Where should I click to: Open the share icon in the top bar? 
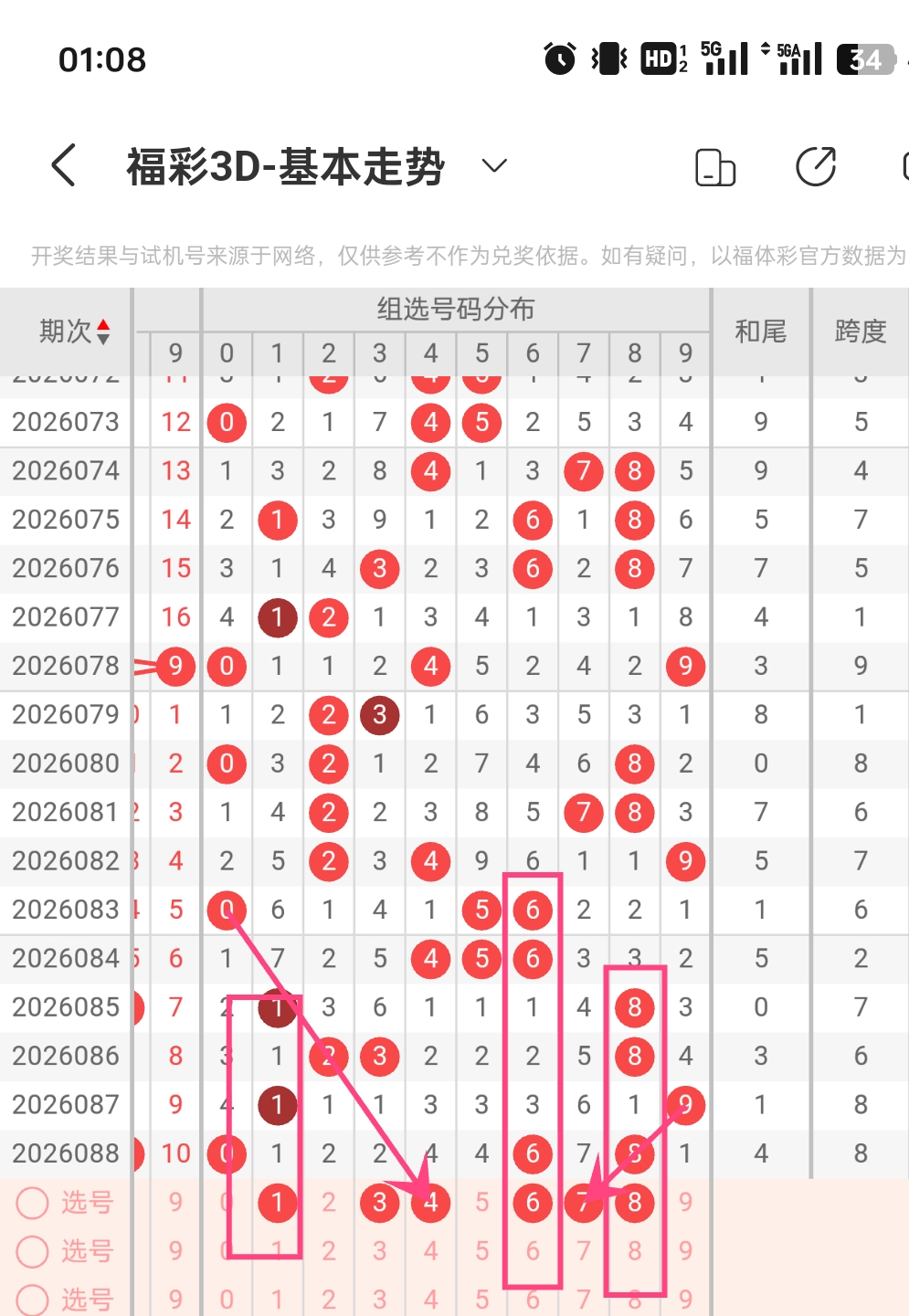coord(816,166)
